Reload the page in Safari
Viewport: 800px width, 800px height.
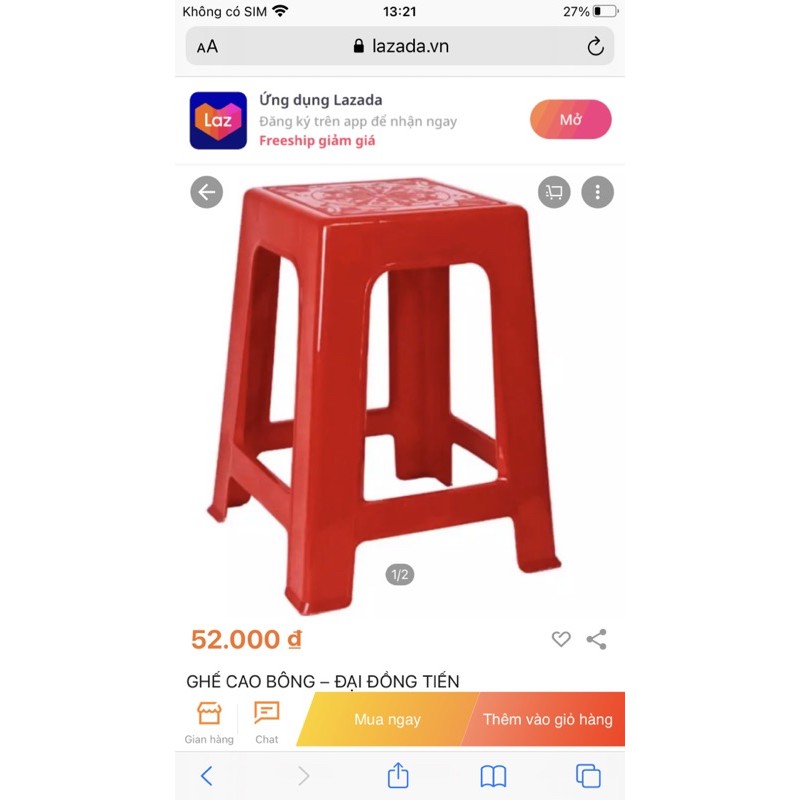tap(595, 46)
